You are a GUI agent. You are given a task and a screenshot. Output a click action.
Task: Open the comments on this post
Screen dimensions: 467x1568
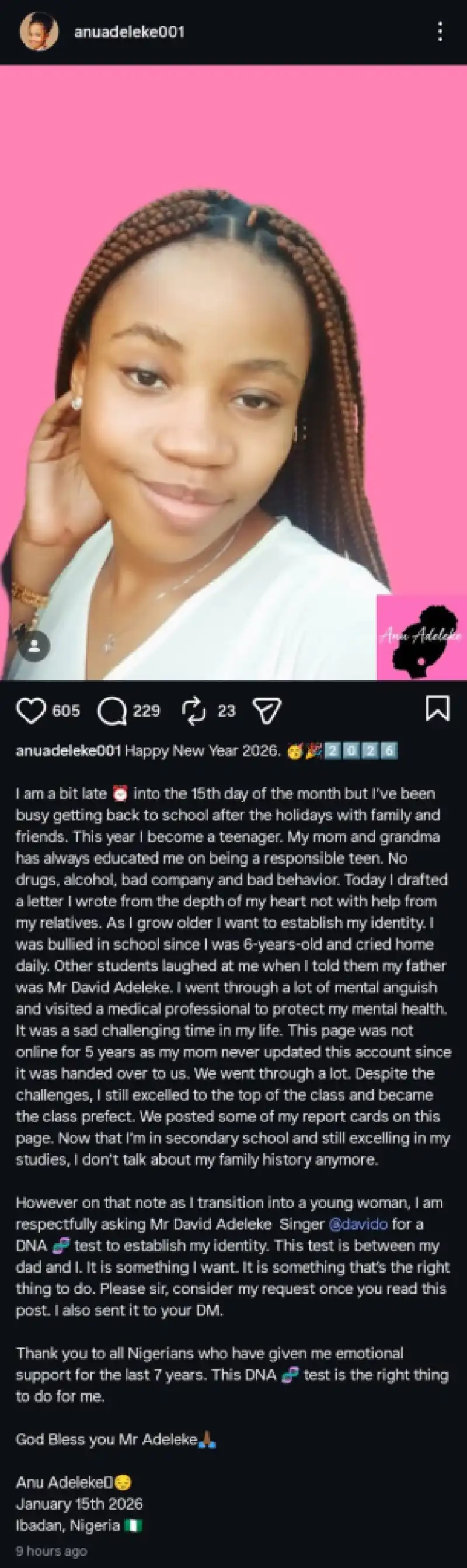point(112,710)
